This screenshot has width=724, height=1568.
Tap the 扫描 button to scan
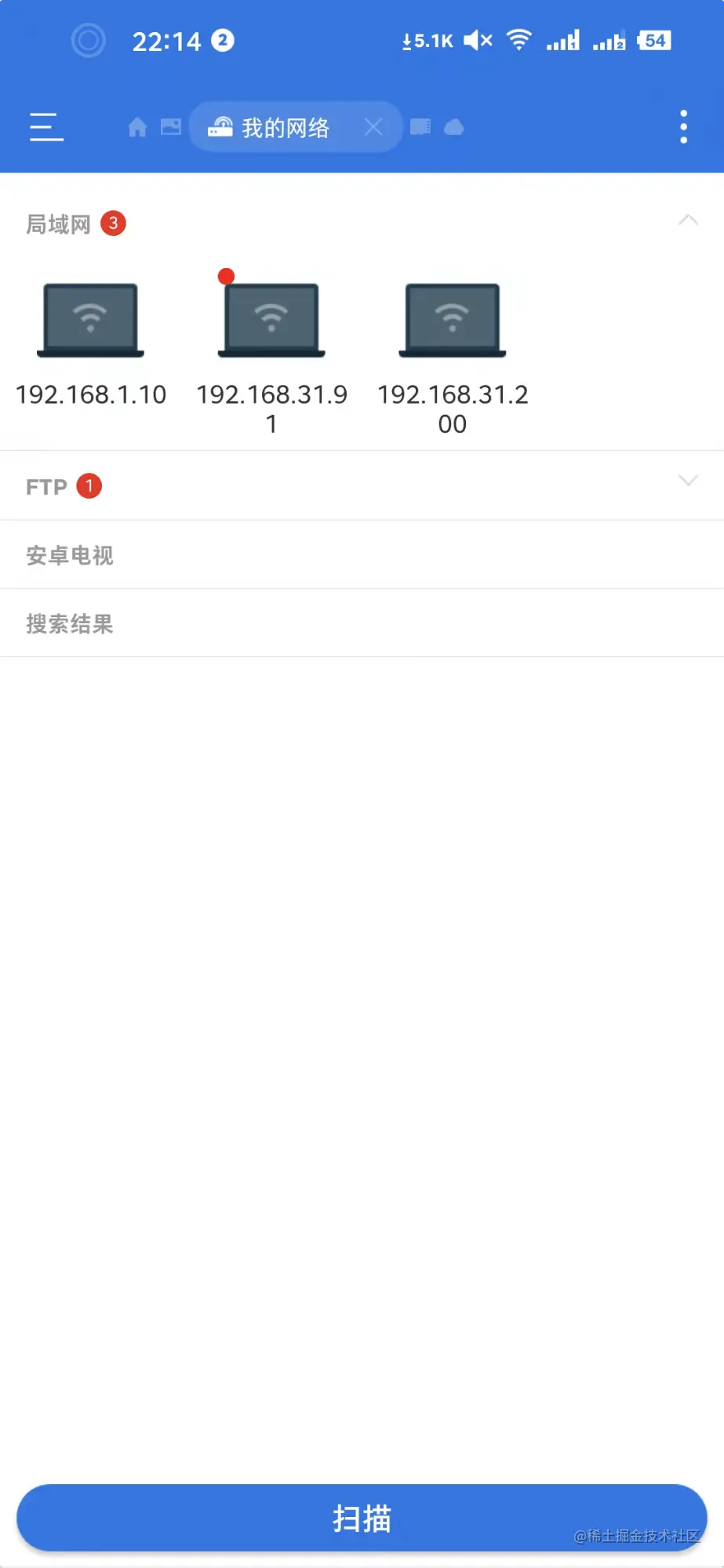tap(362, 1518)
